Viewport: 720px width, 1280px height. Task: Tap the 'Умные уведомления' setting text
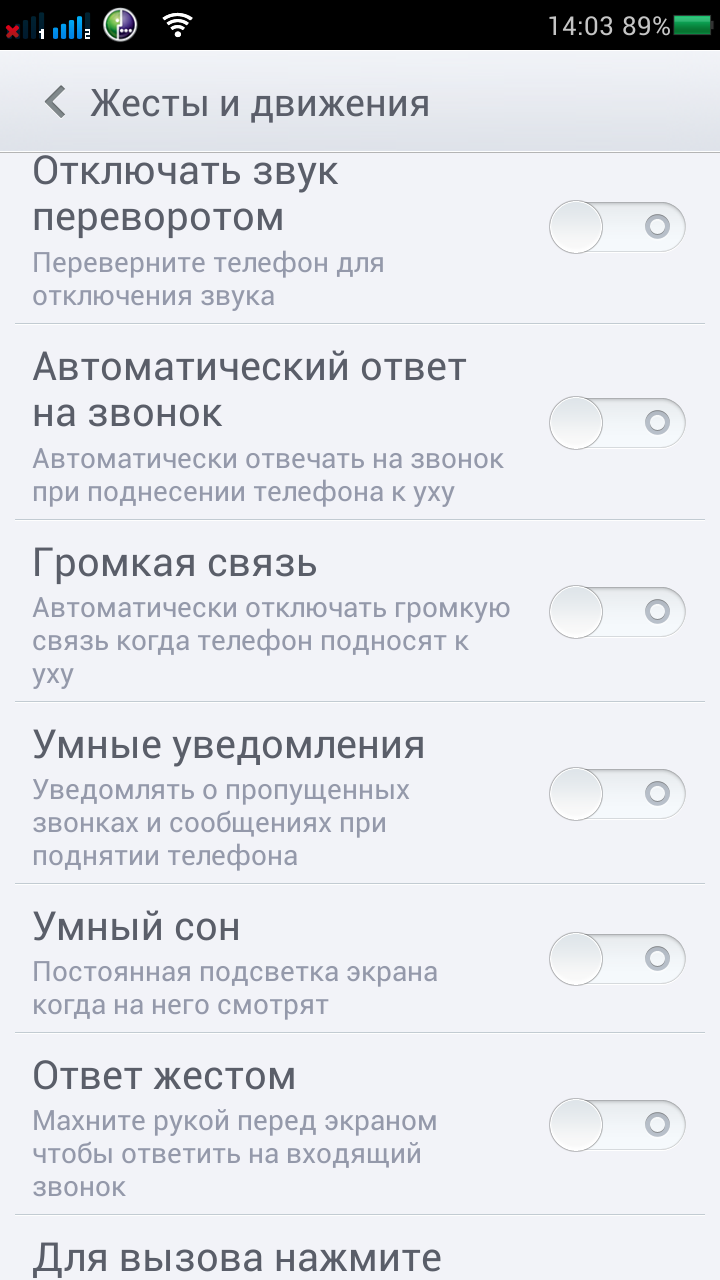click(x=230, y=743)
